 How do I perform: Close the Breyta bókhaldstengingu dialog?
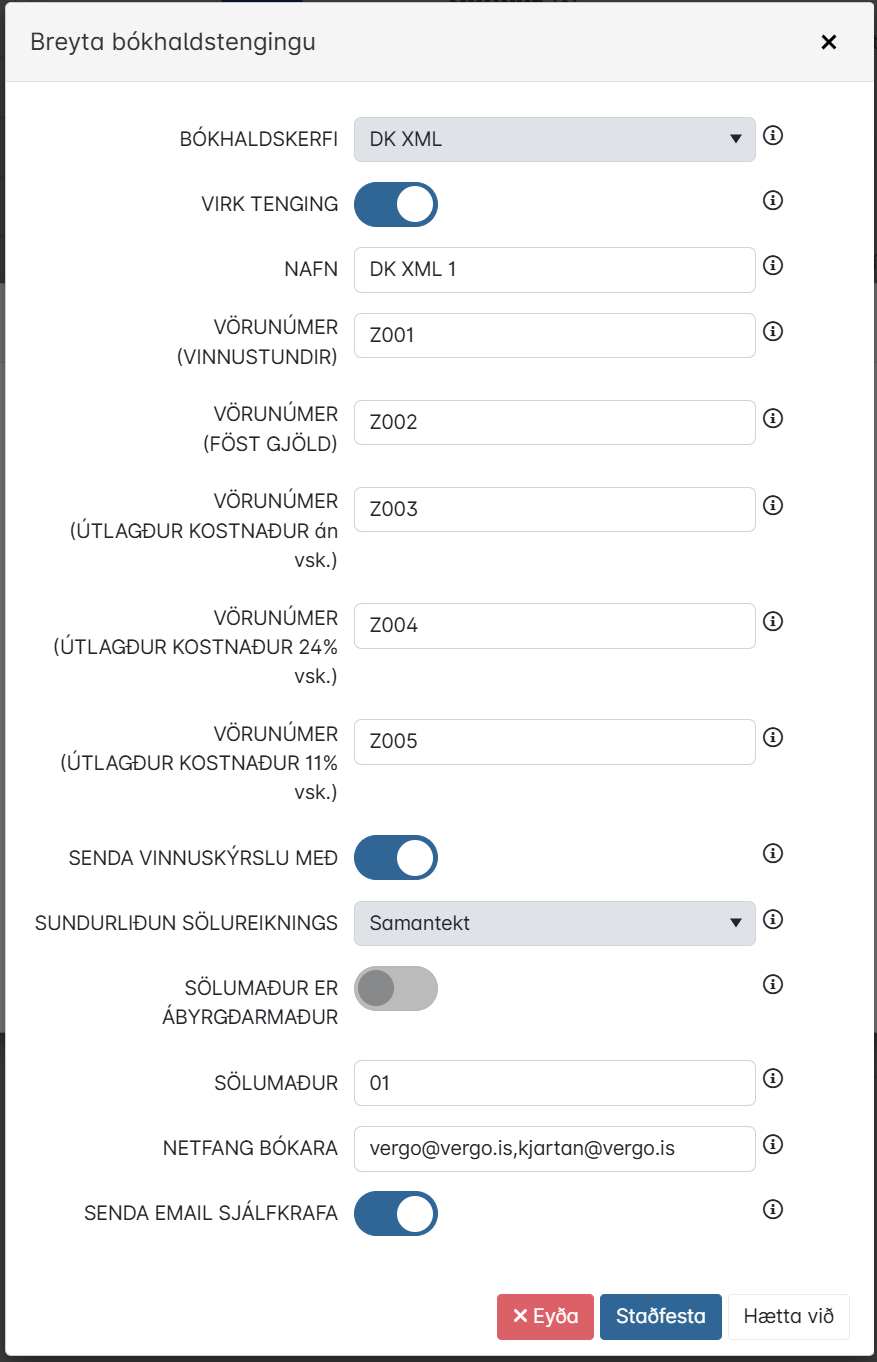tap(828, 42)
